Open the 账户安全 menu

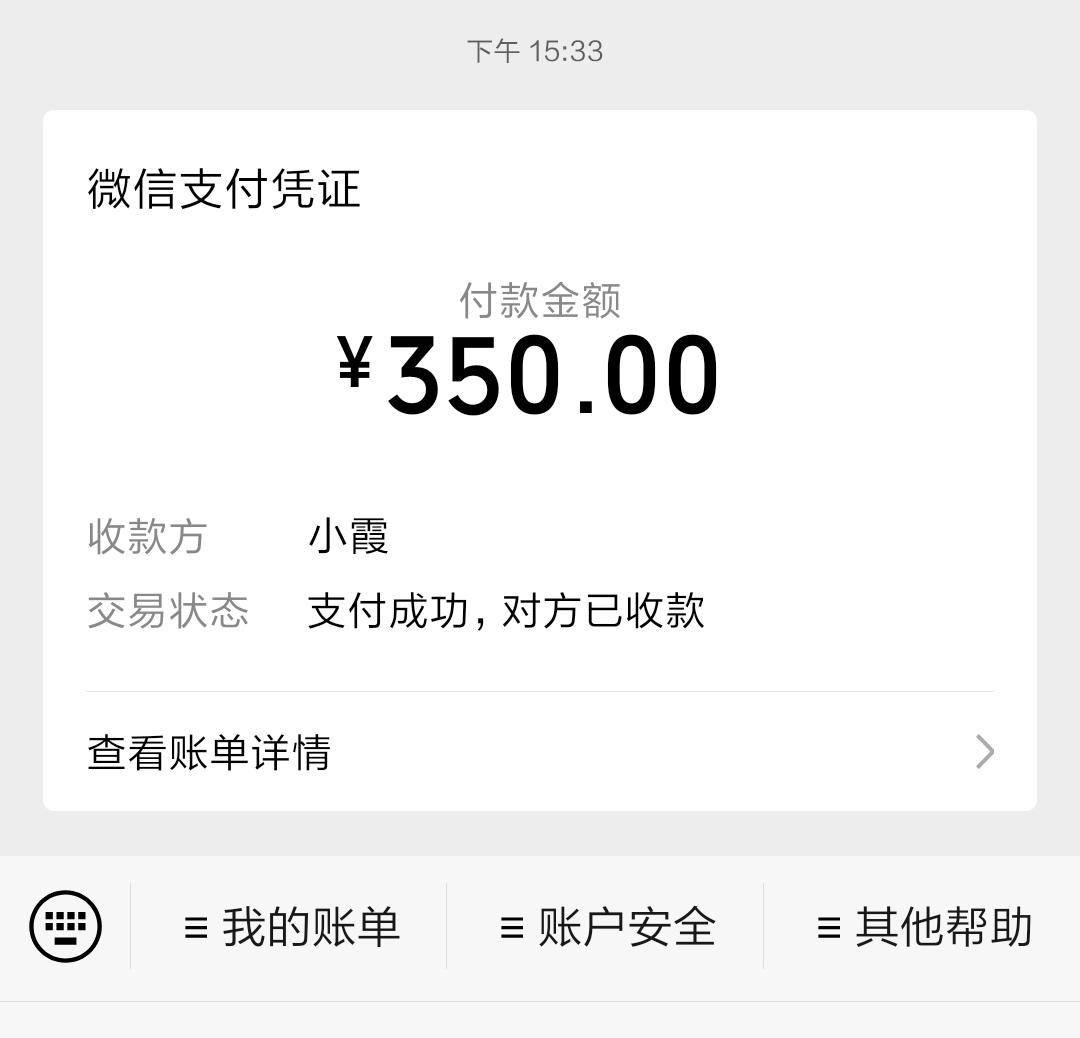(606, 927)
